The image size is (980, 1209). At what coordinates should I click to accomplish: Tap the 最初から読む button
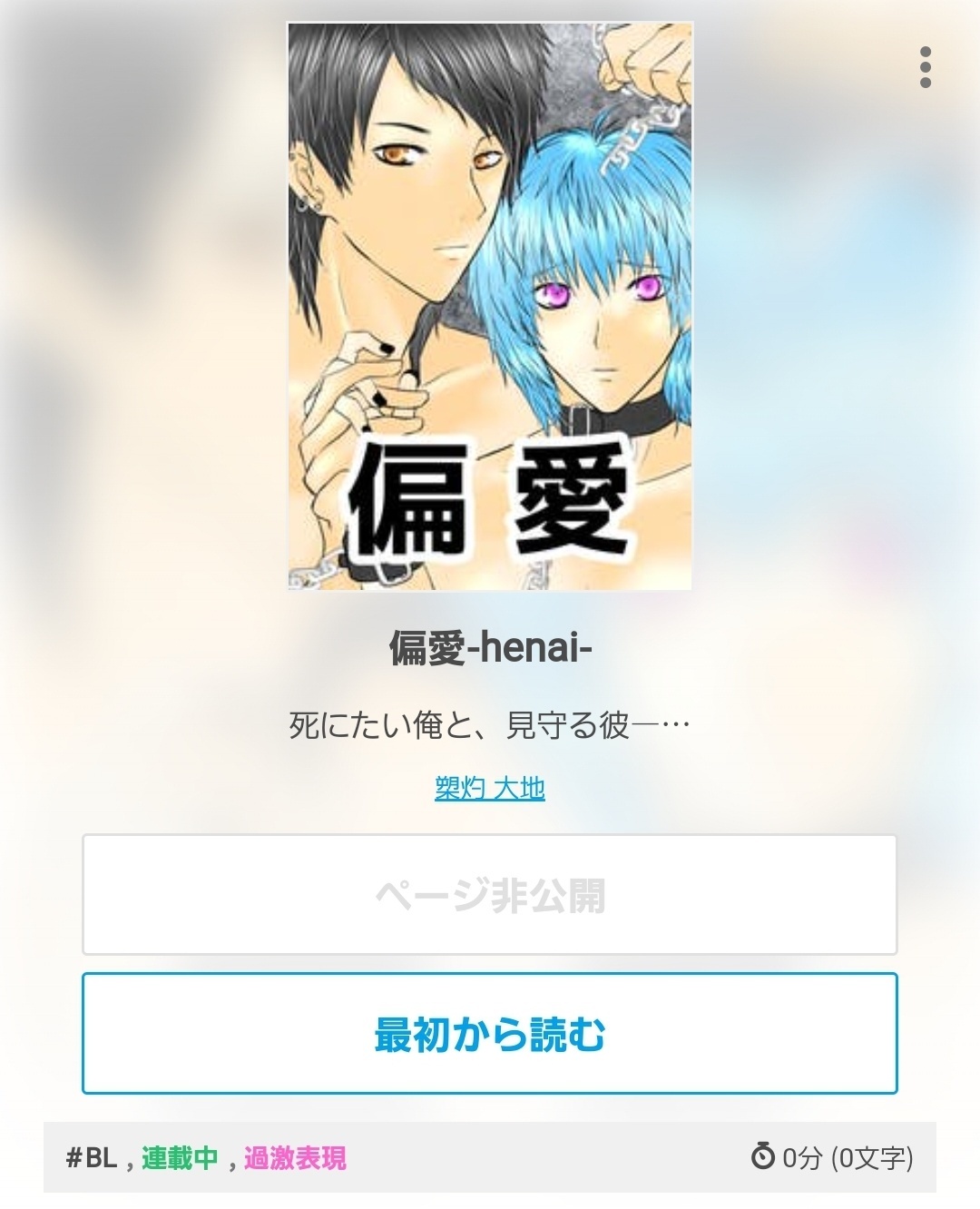coord(490,1034)
